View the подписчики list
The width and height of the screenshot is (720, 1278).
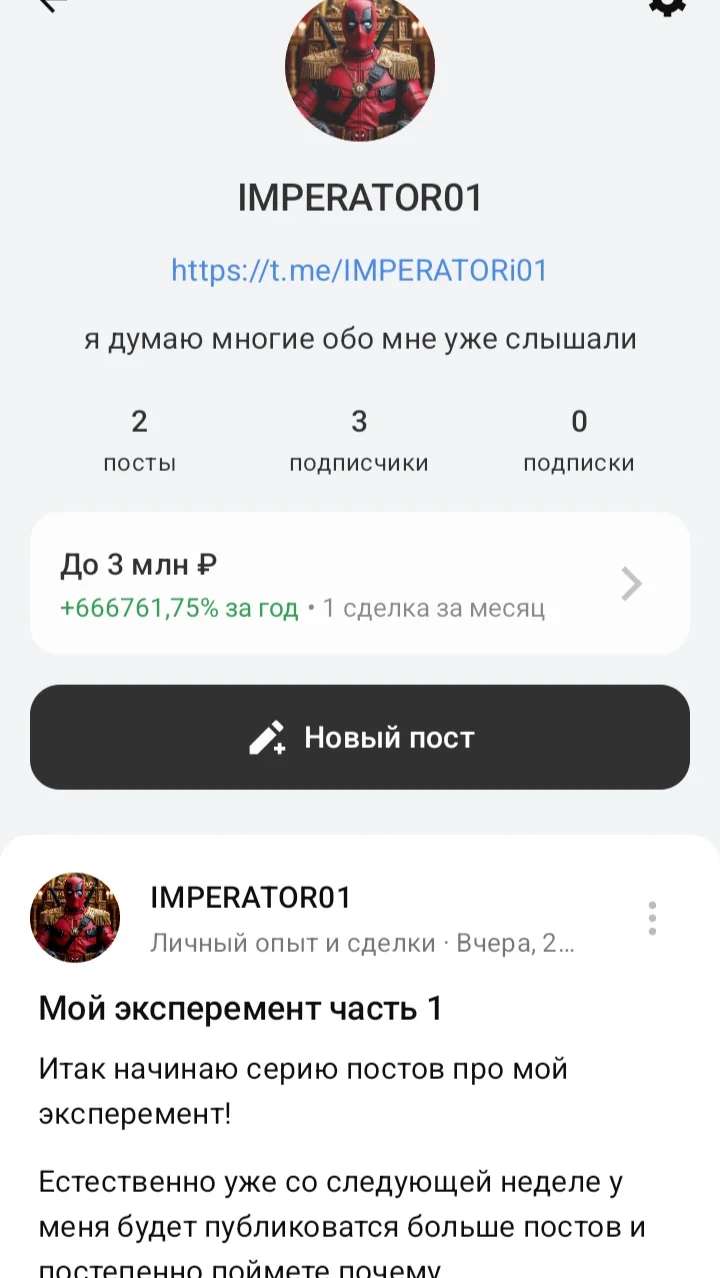pyautogui.click(x=359, y=441)
